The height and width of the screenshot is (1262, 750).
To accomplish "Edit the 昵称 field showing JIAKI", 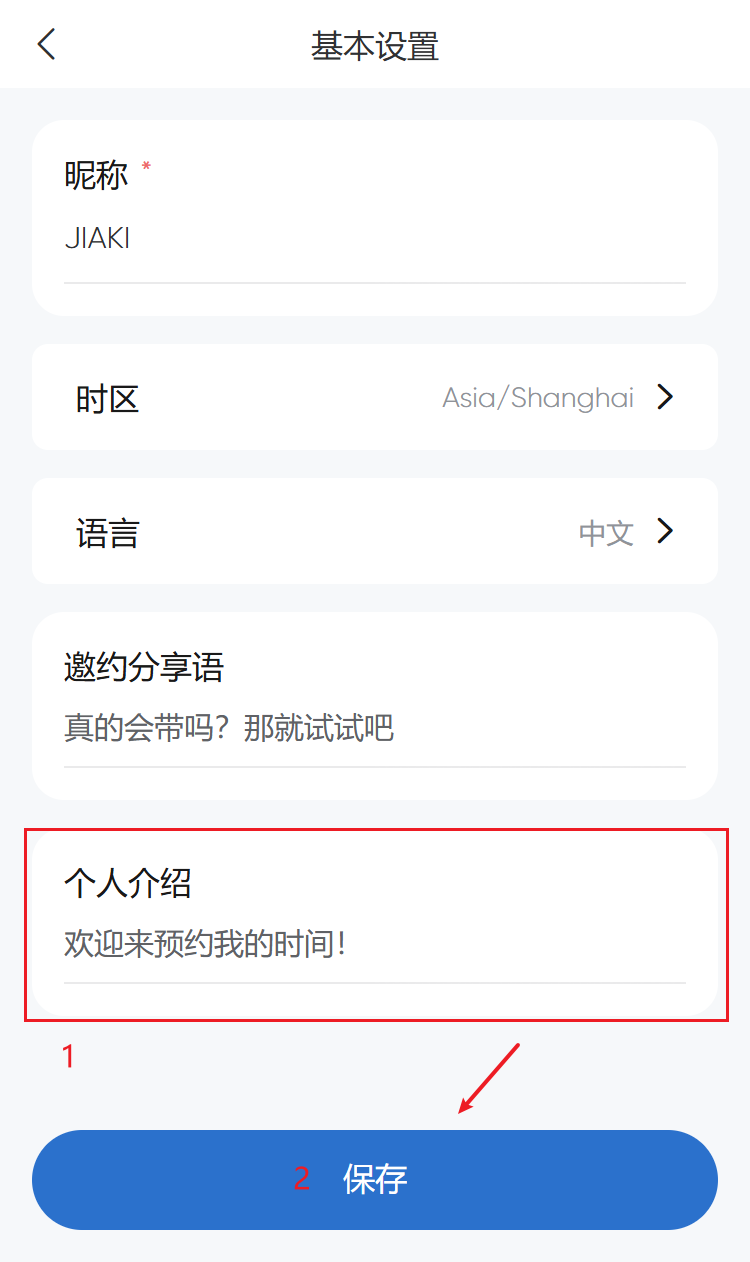I will click(374, 240).
